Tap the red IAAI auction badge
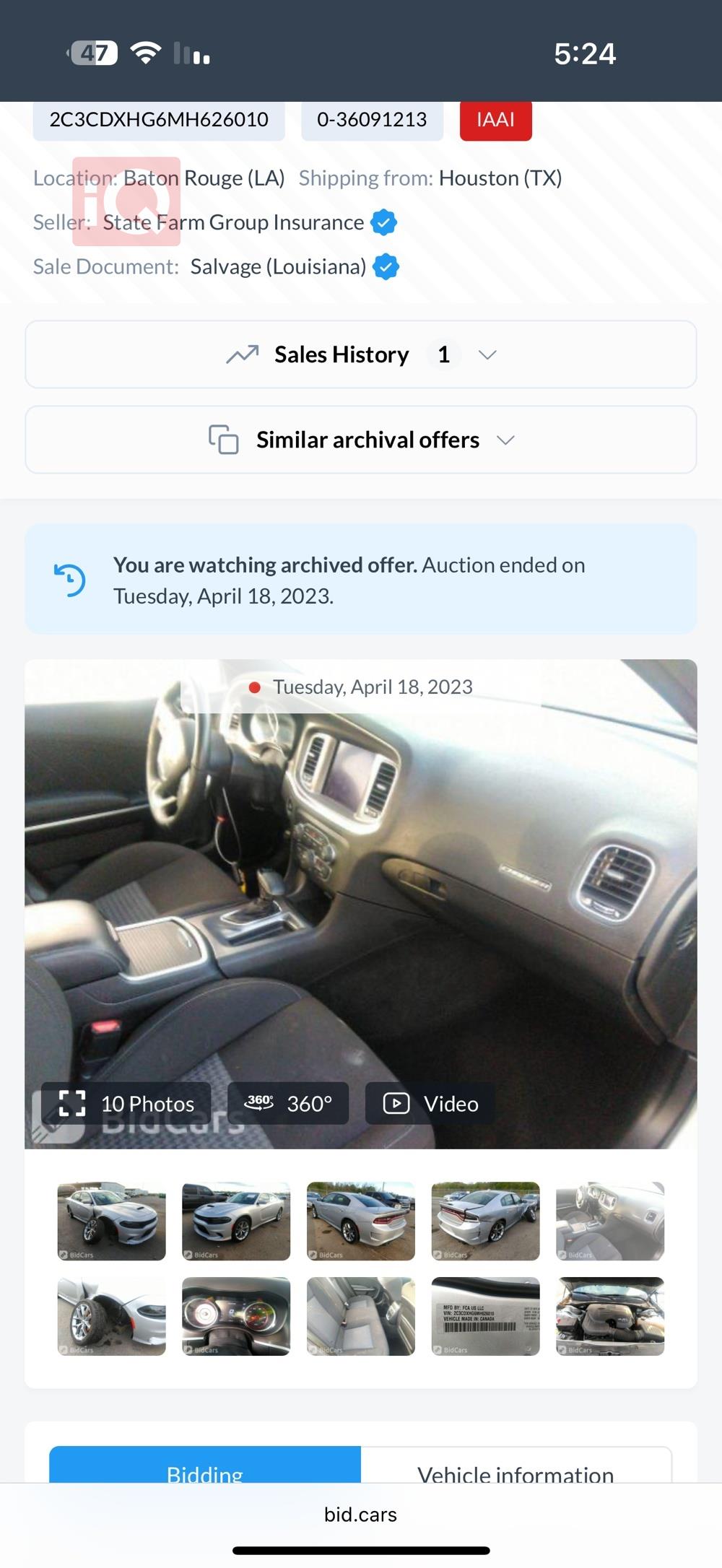The height and width of the screenshot is (1568, 722). 495,120
